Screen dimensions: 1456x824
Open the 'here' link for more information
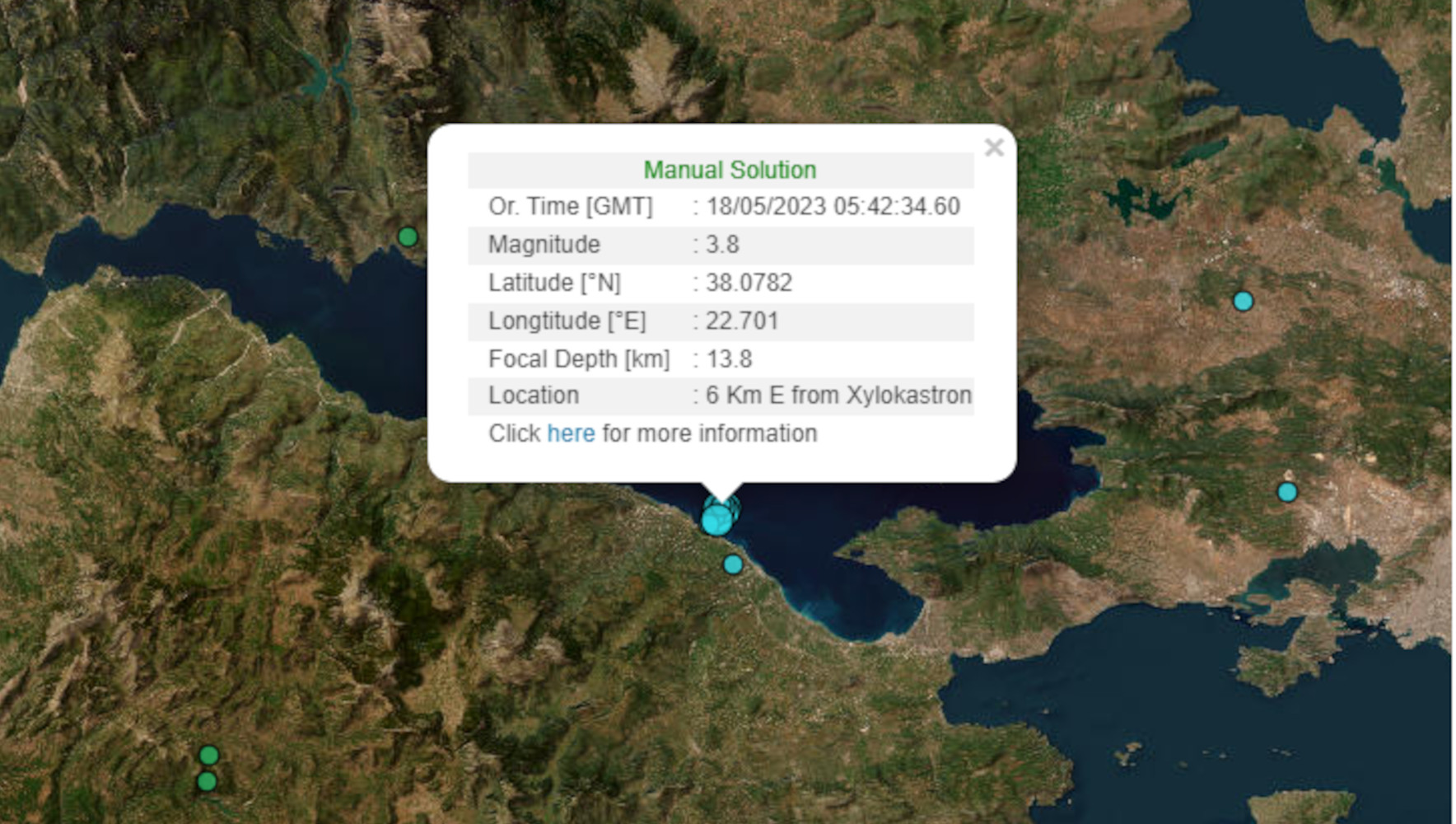[x=570, y=433]
